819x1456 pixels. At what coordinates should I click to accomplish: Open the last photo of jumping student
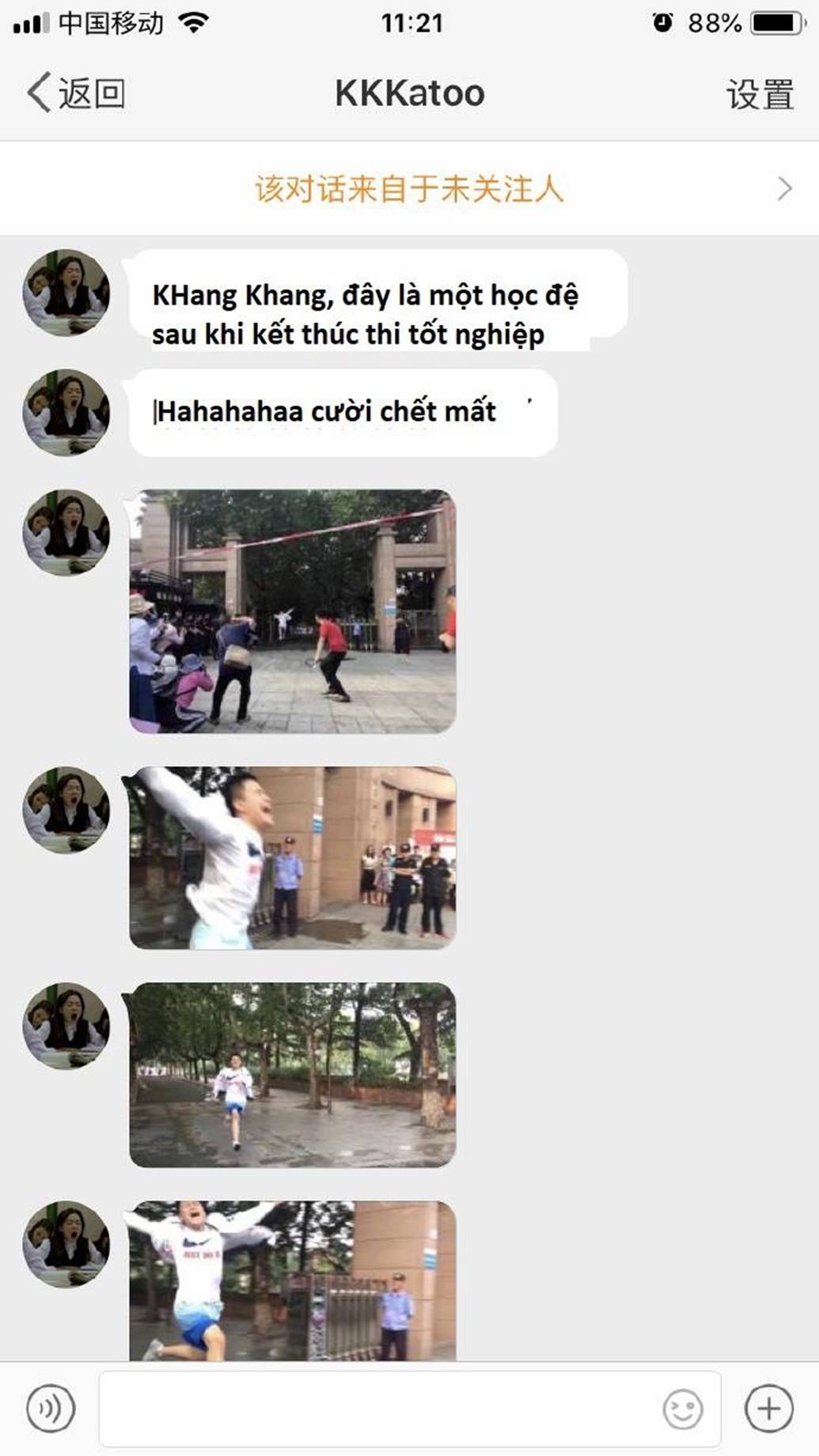coord(293,1281)
